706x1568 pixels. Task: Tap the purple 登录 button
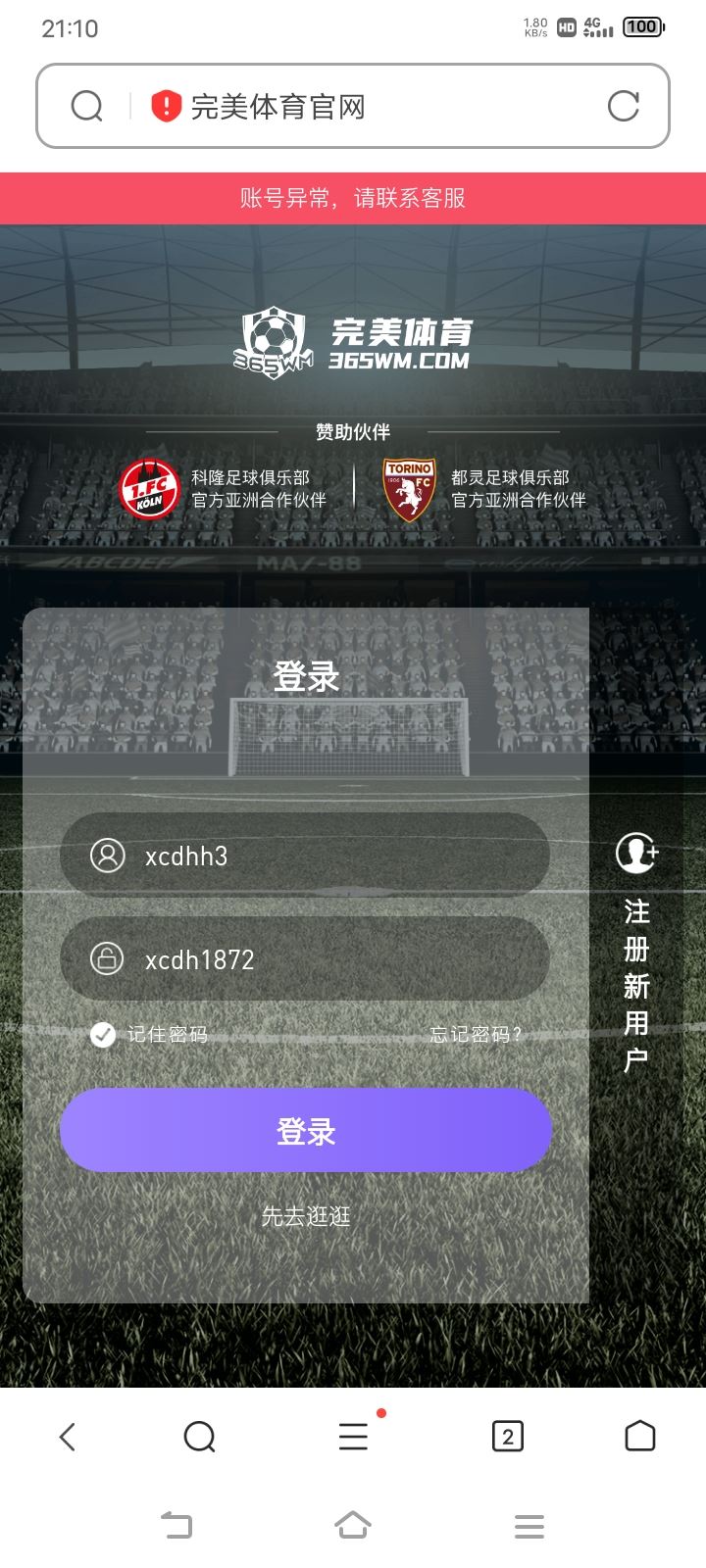(x=305, y=1131)
